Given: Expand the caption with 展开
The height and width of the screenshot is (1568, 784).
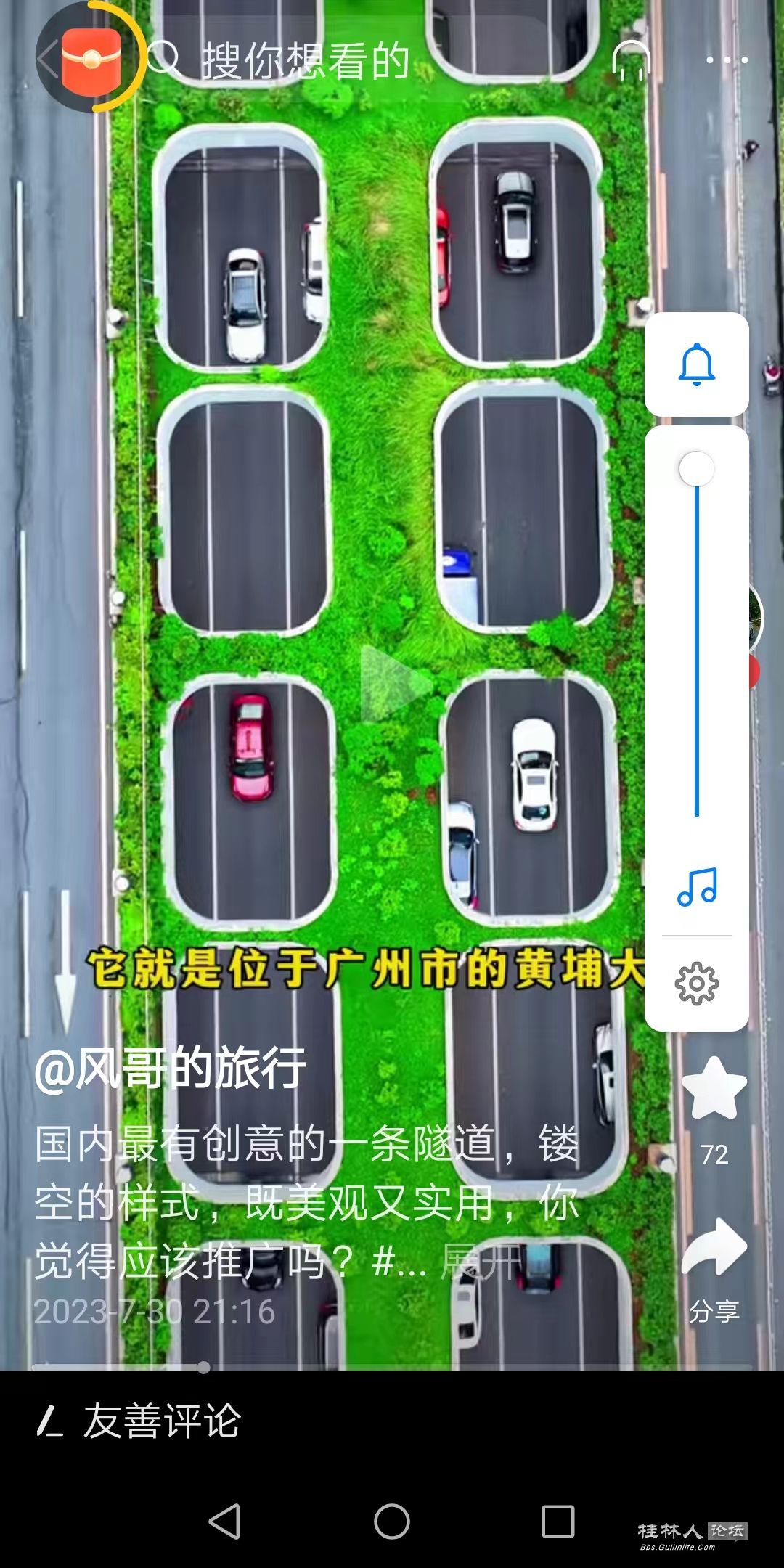Looking at the screenshot, I should coord(481,1262).
